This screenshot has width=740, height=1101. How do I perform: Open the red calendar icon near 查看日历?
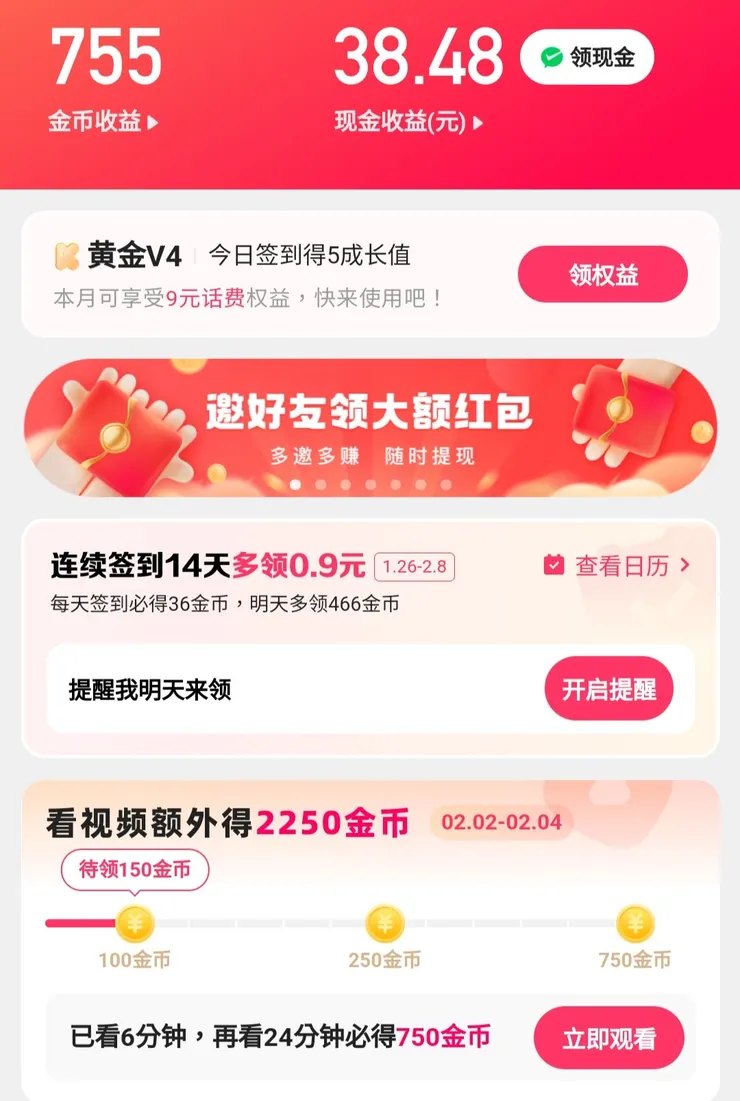(552, 565)
